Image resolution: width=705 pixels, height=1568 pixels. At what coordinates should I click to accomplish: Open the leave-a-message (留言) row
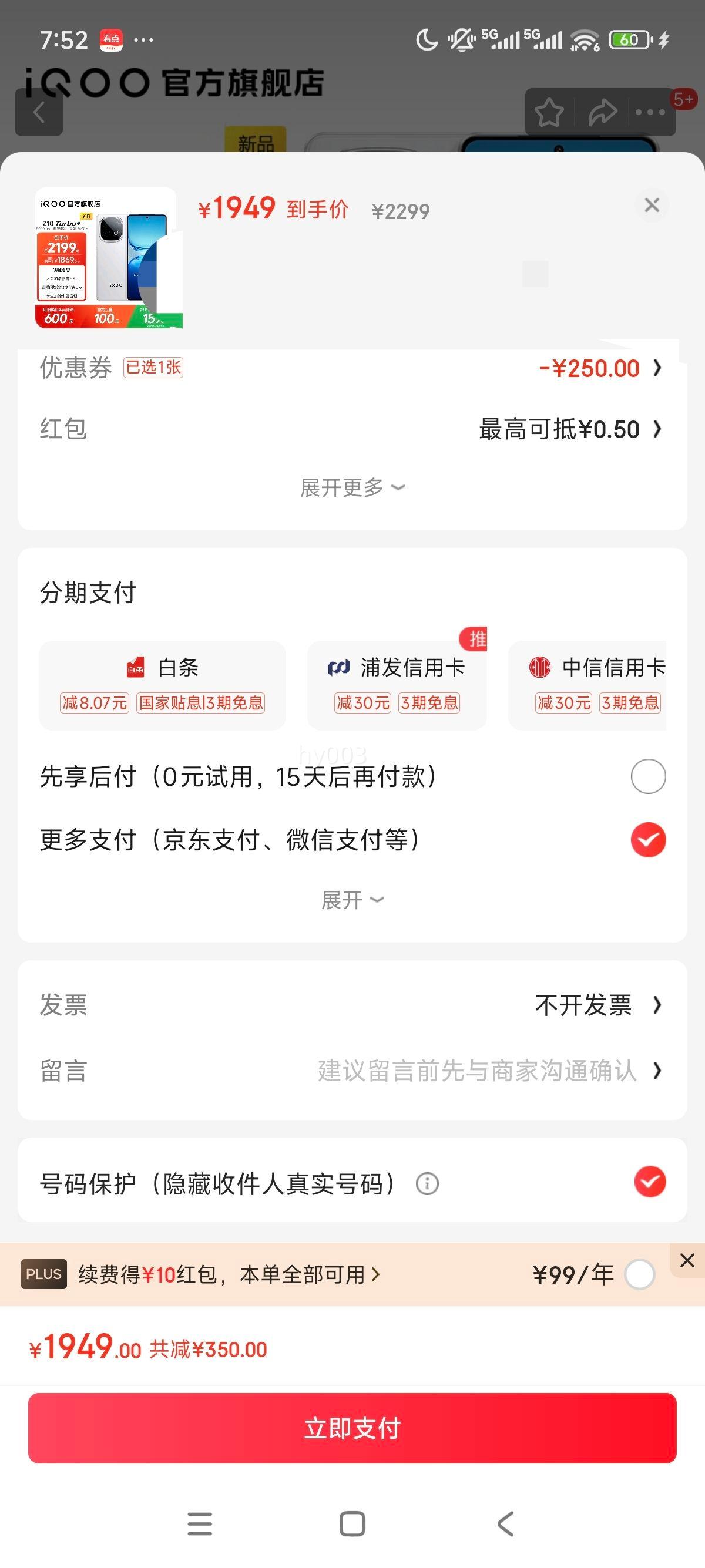tap(352, 1071)
